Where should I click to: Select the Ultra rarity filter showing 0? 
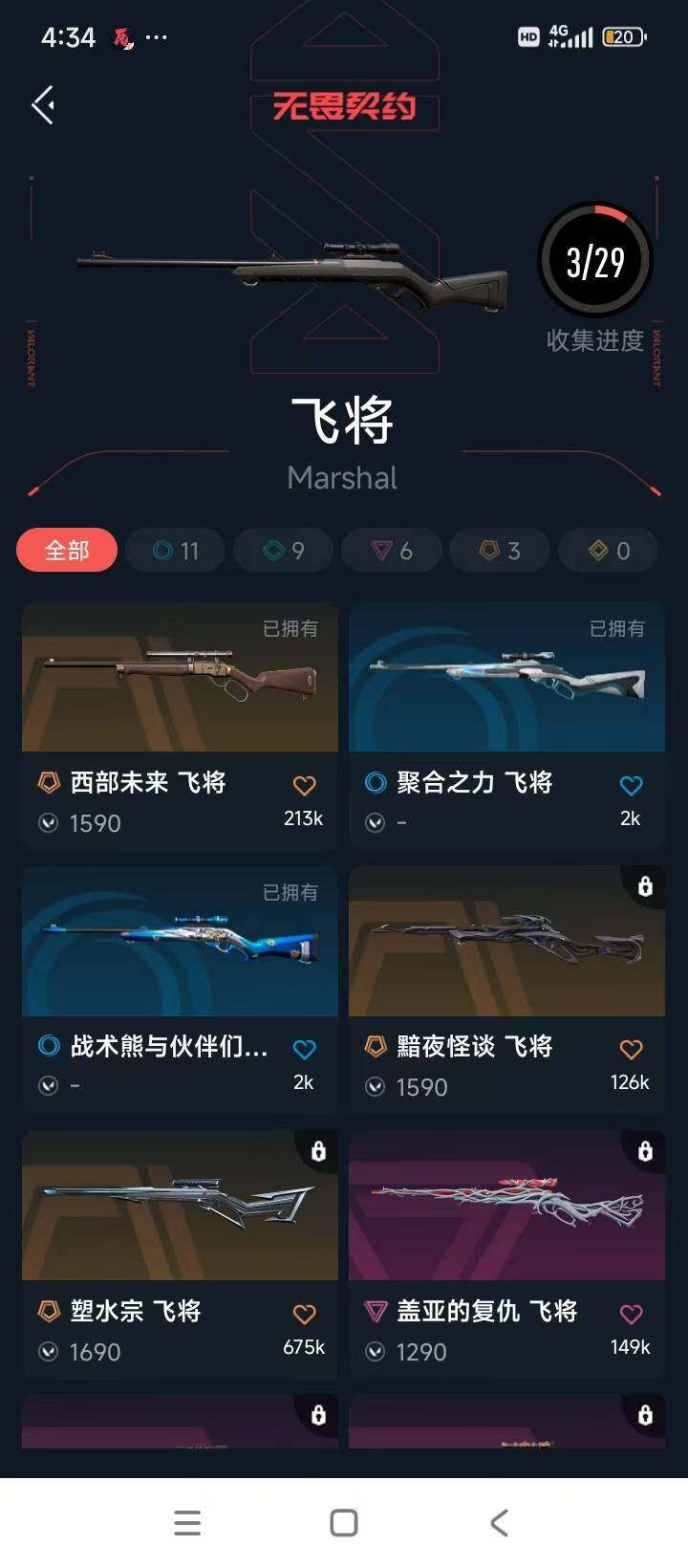pos(608,550)
